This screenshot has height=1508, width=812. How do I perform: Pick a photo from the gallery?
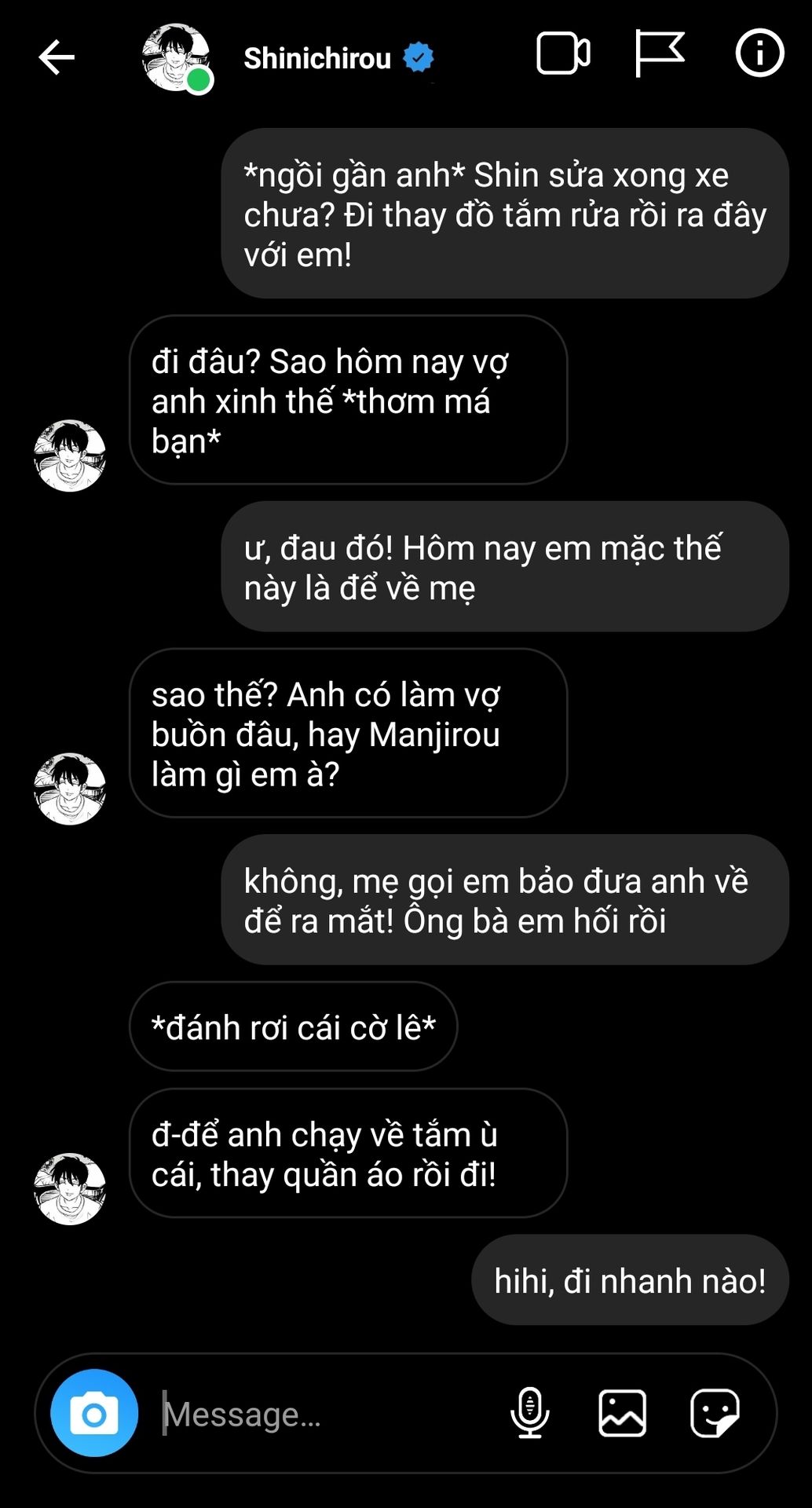[x=622, y=1413]
